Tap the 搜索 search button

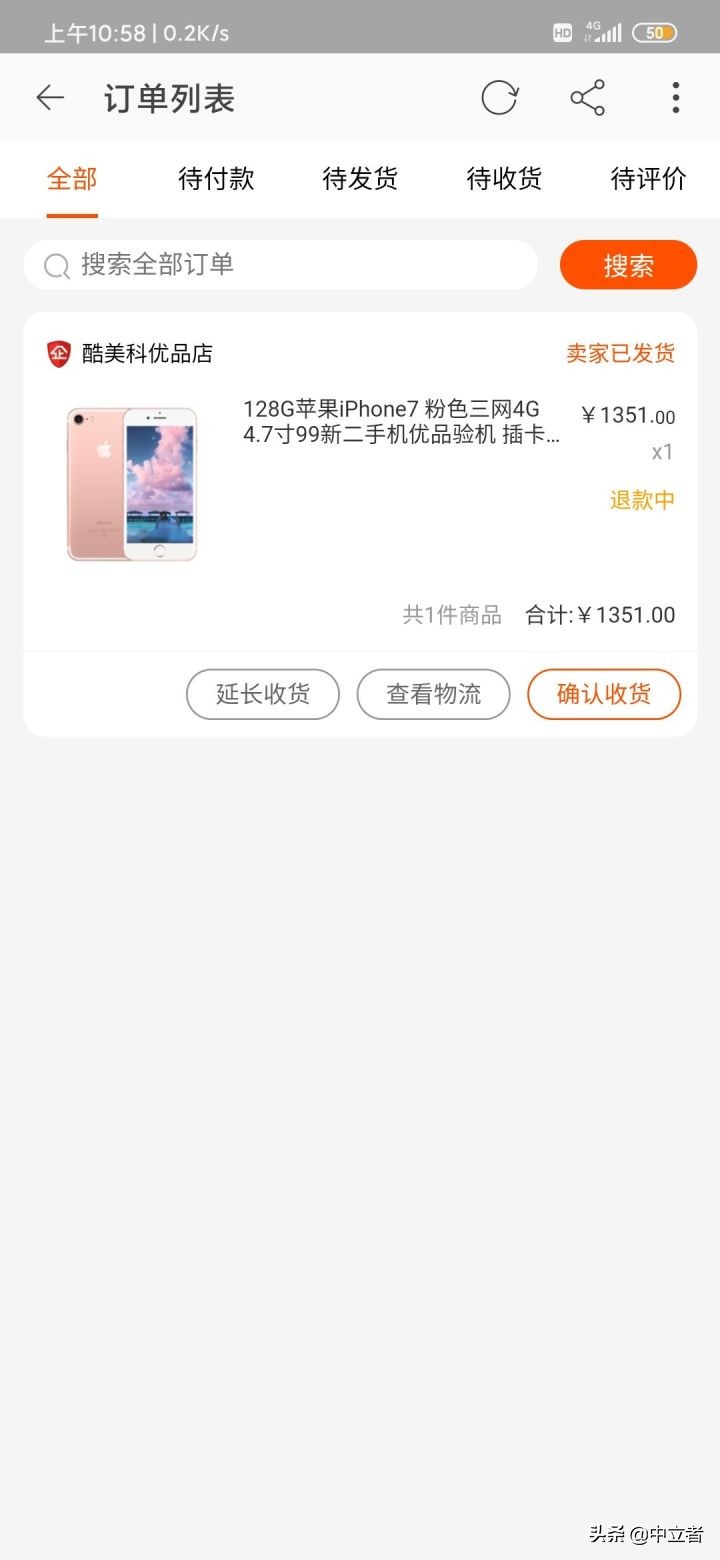click(x=628, y=266)
